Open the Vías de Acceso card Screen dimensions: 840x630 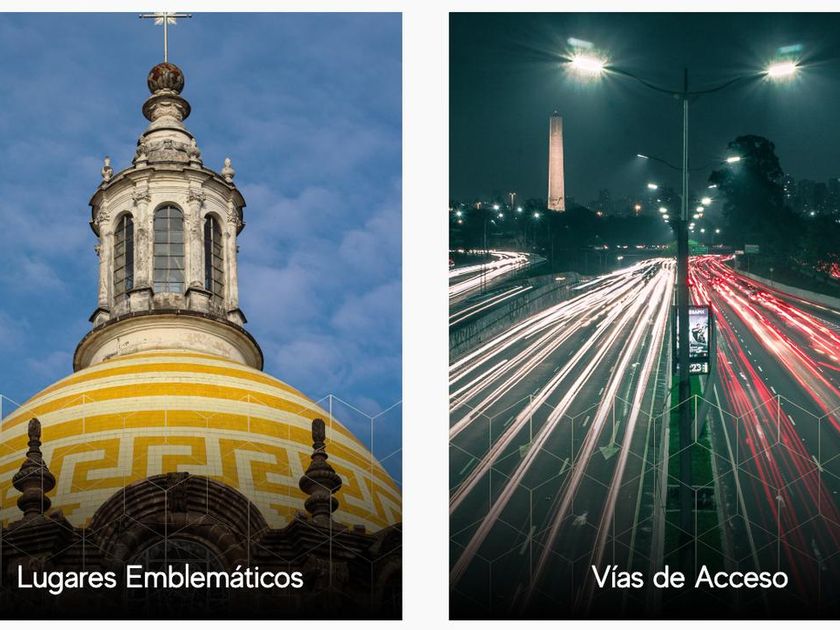[x=644, y=316]
